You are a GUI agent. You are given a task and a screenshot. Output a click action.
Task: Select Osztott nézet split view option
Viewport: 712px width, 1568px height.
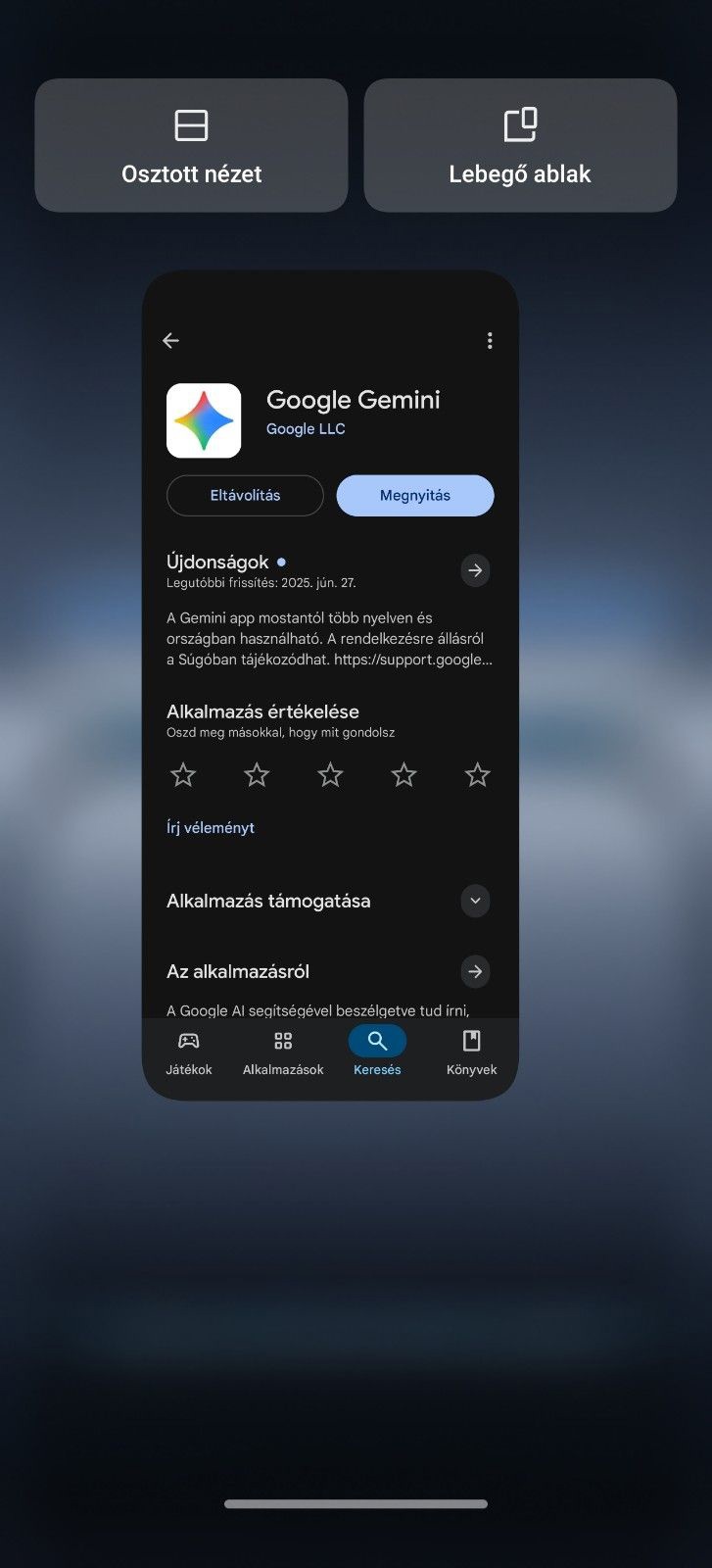(x=191, y=146)
